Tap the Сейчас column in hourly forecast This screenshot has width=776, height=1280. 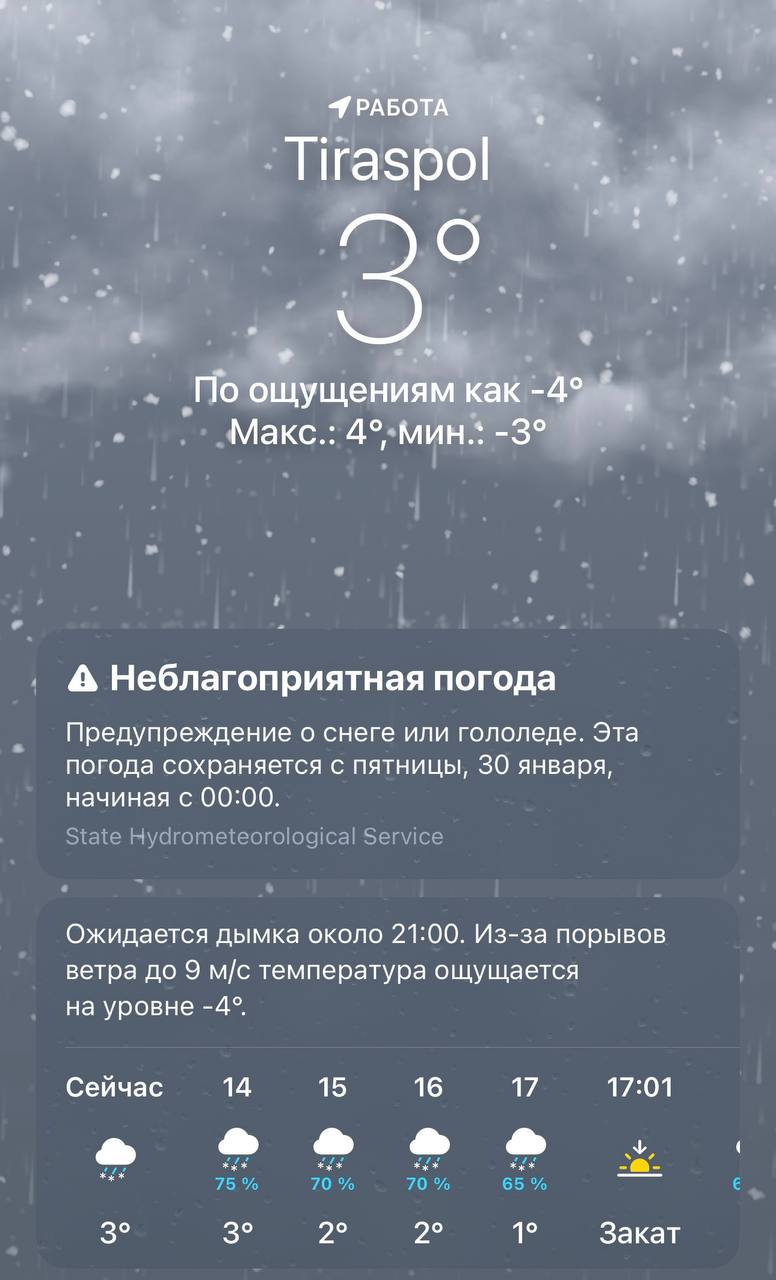(x=115, y=1087)
